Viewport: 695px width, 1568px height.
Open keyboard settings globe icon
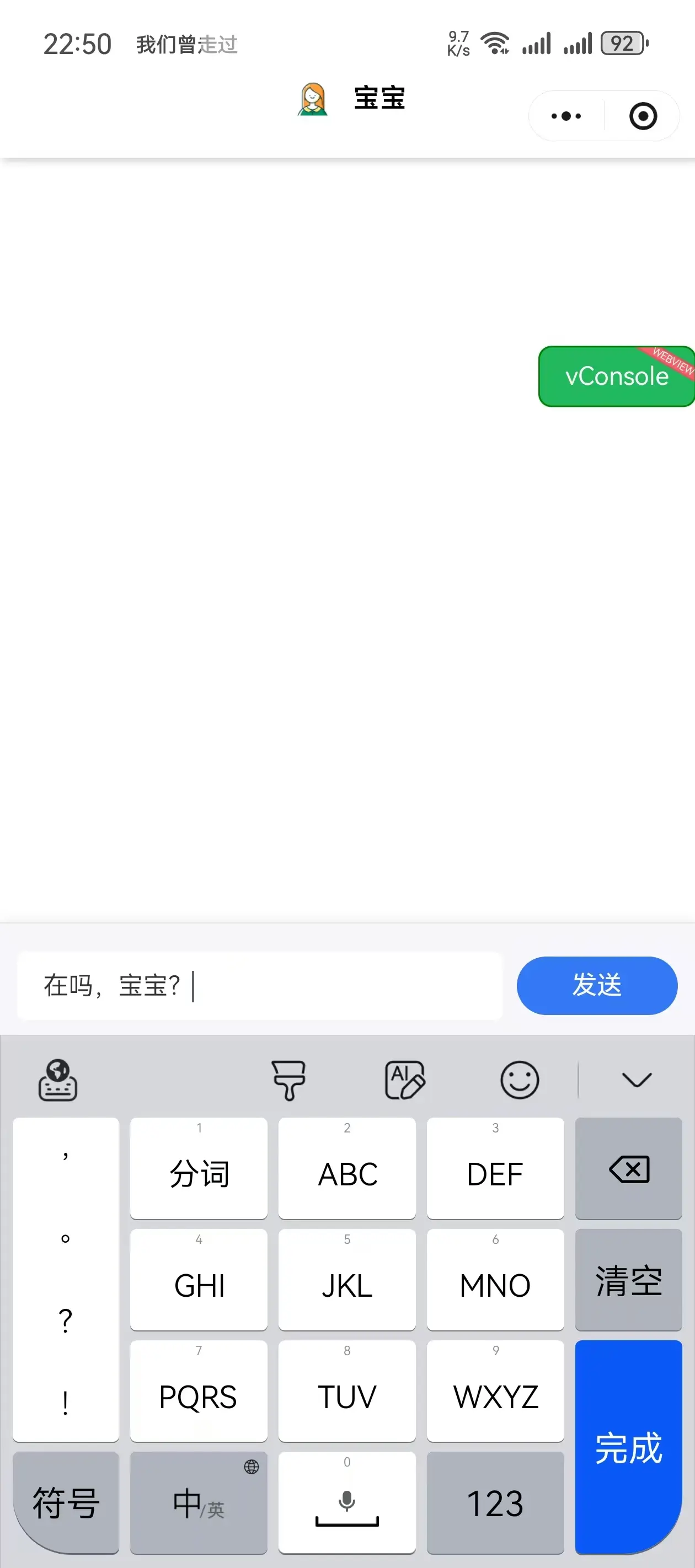pyautogui.click(x=58, y=1079)
